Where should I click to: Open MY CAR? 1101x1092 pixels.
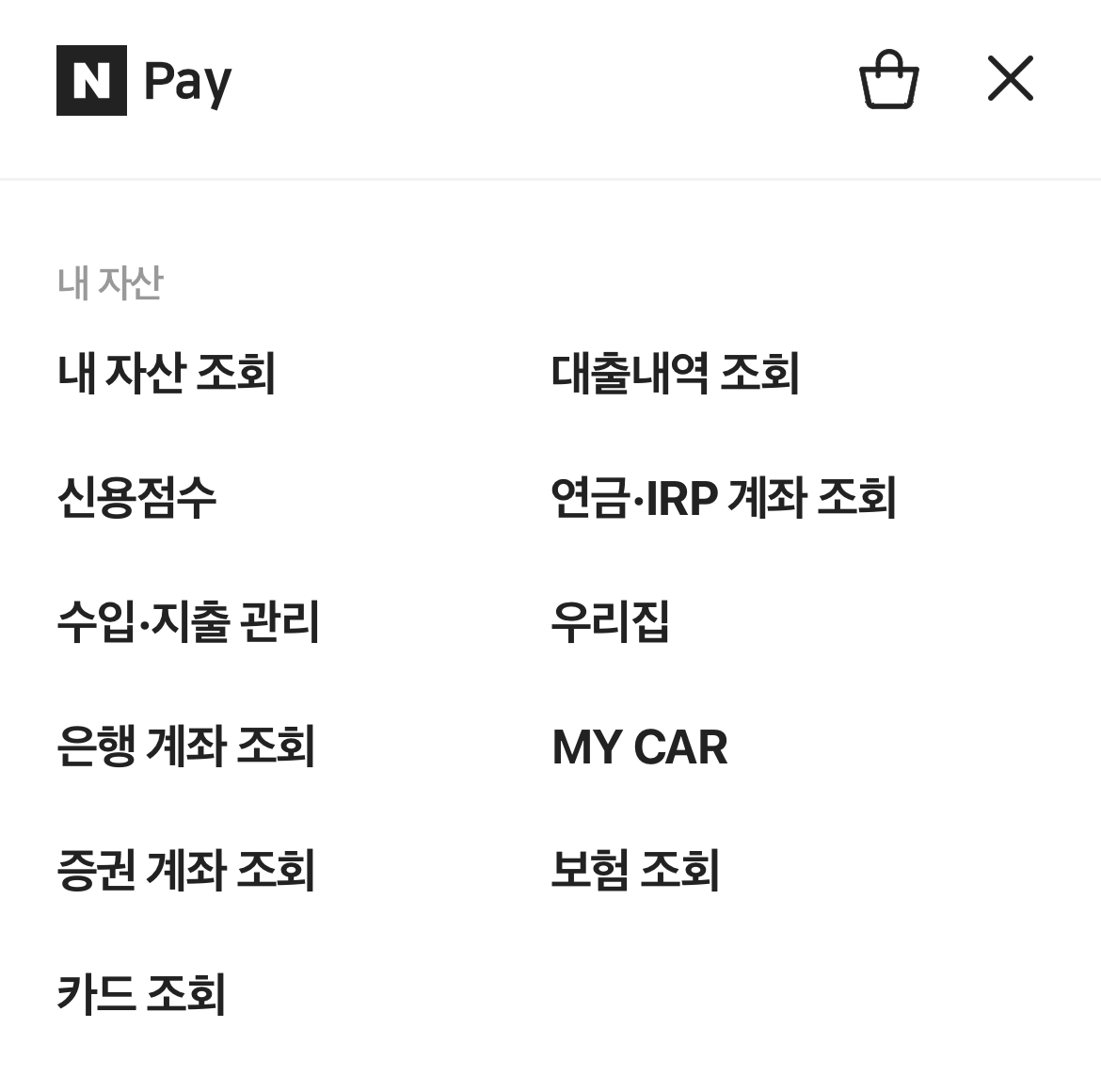click(641, 747)
